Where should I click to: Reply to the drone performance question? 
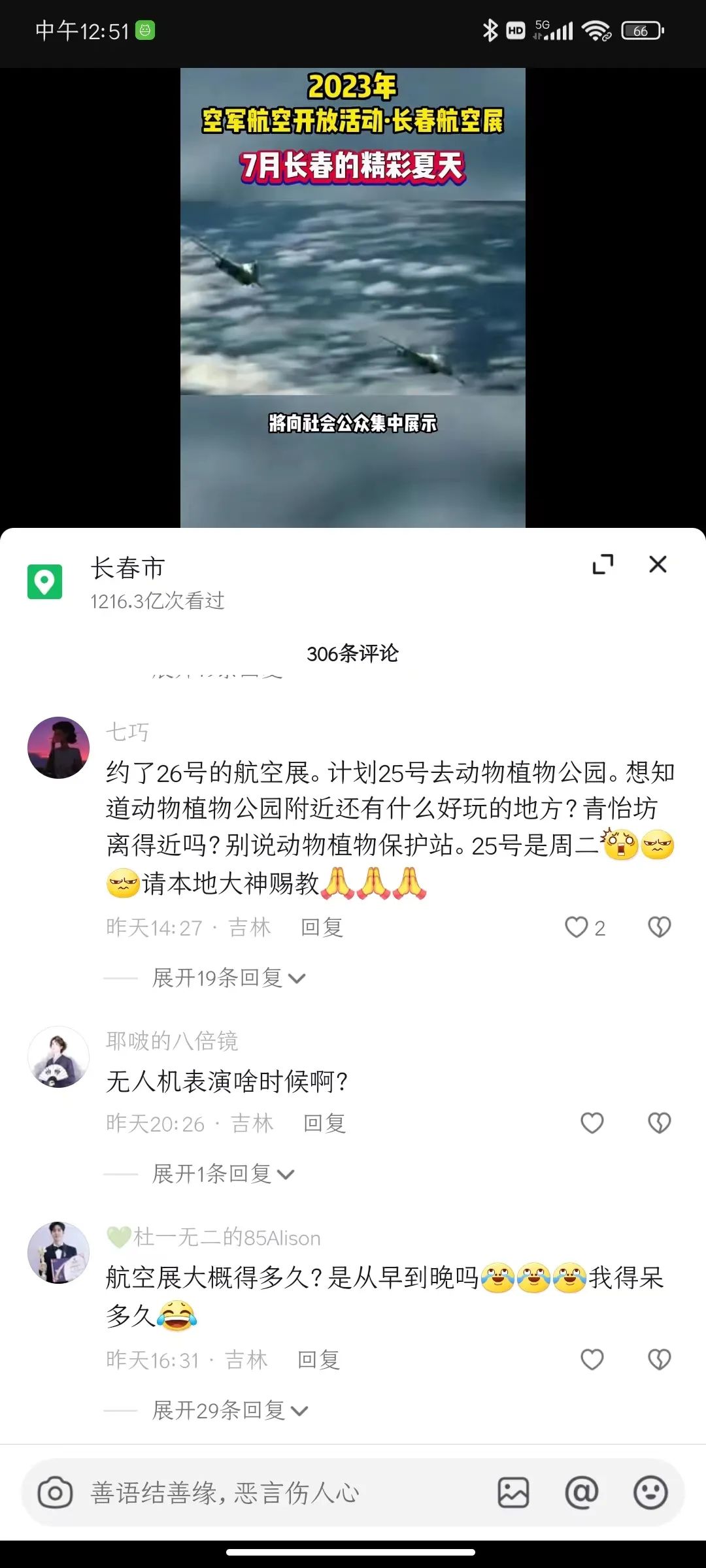tap(325, 1122)
